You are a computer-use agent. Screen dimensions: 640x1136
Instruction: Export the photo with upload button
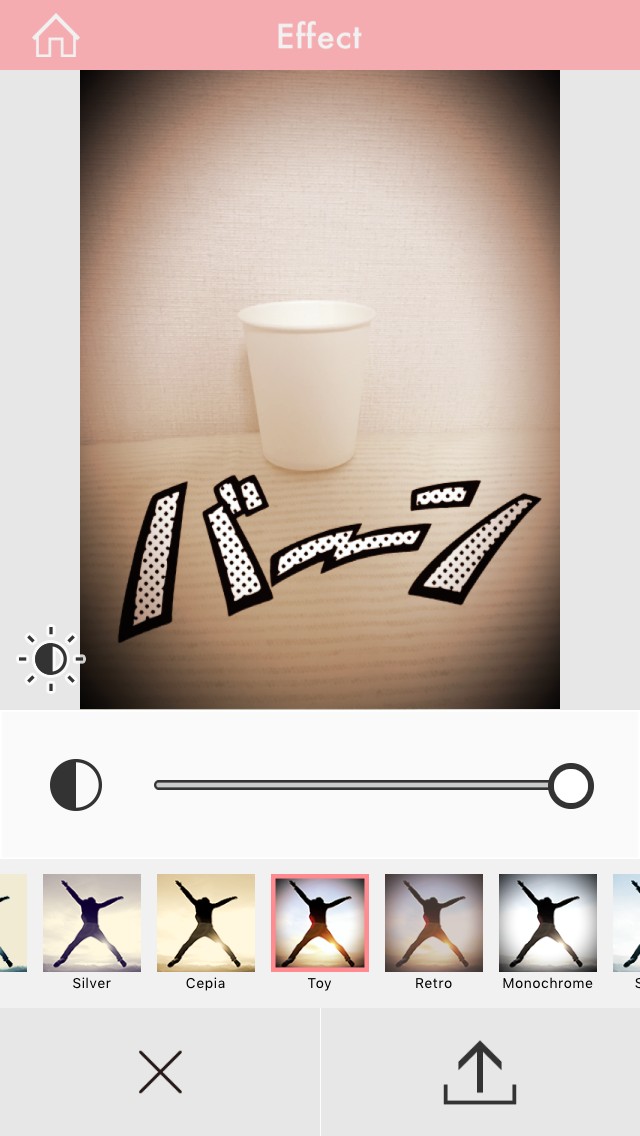click(x=480, y=1072)
